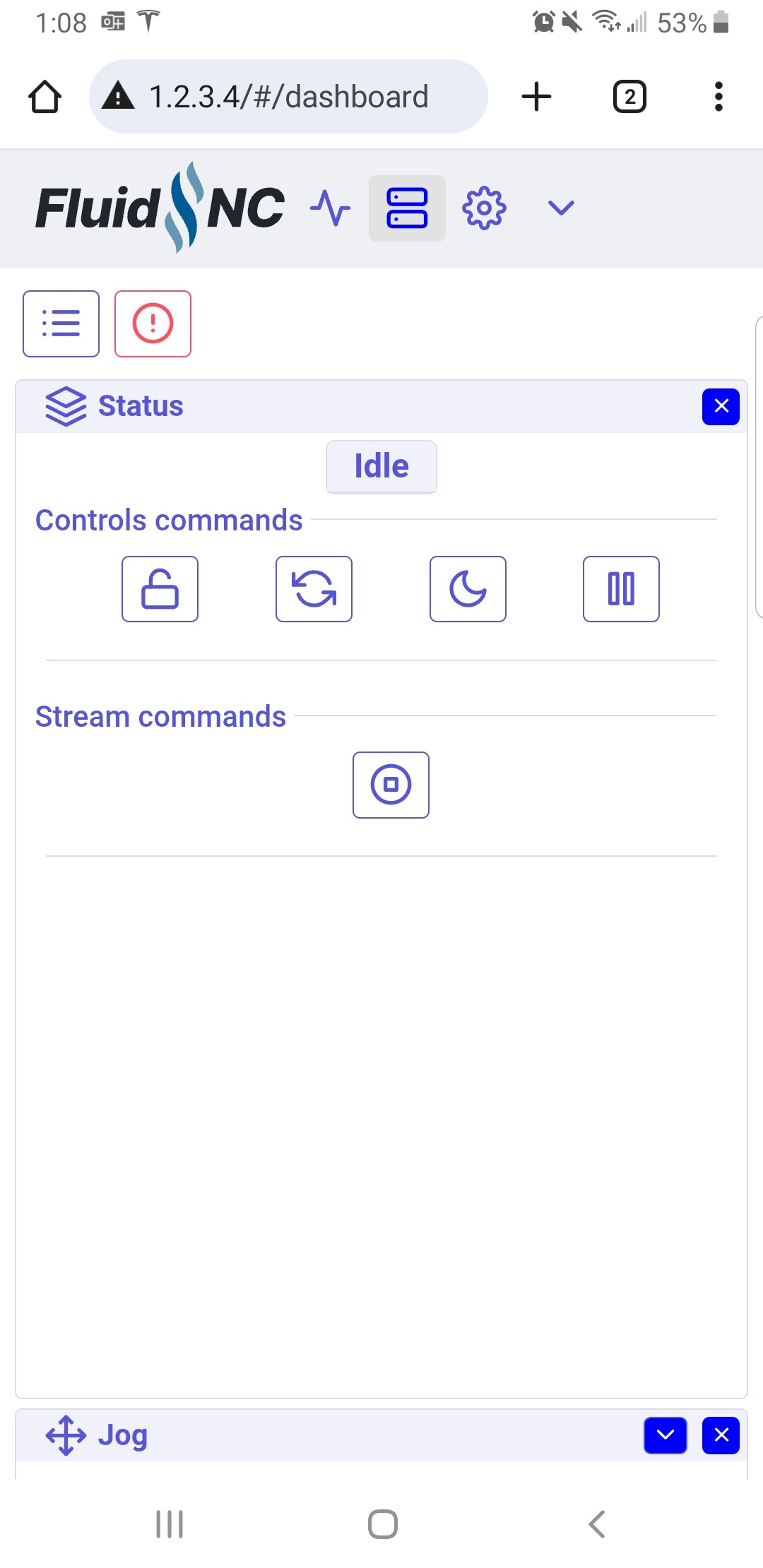
Task: Select the dashboard server icon tab
Action: click(x=407, y=208)
